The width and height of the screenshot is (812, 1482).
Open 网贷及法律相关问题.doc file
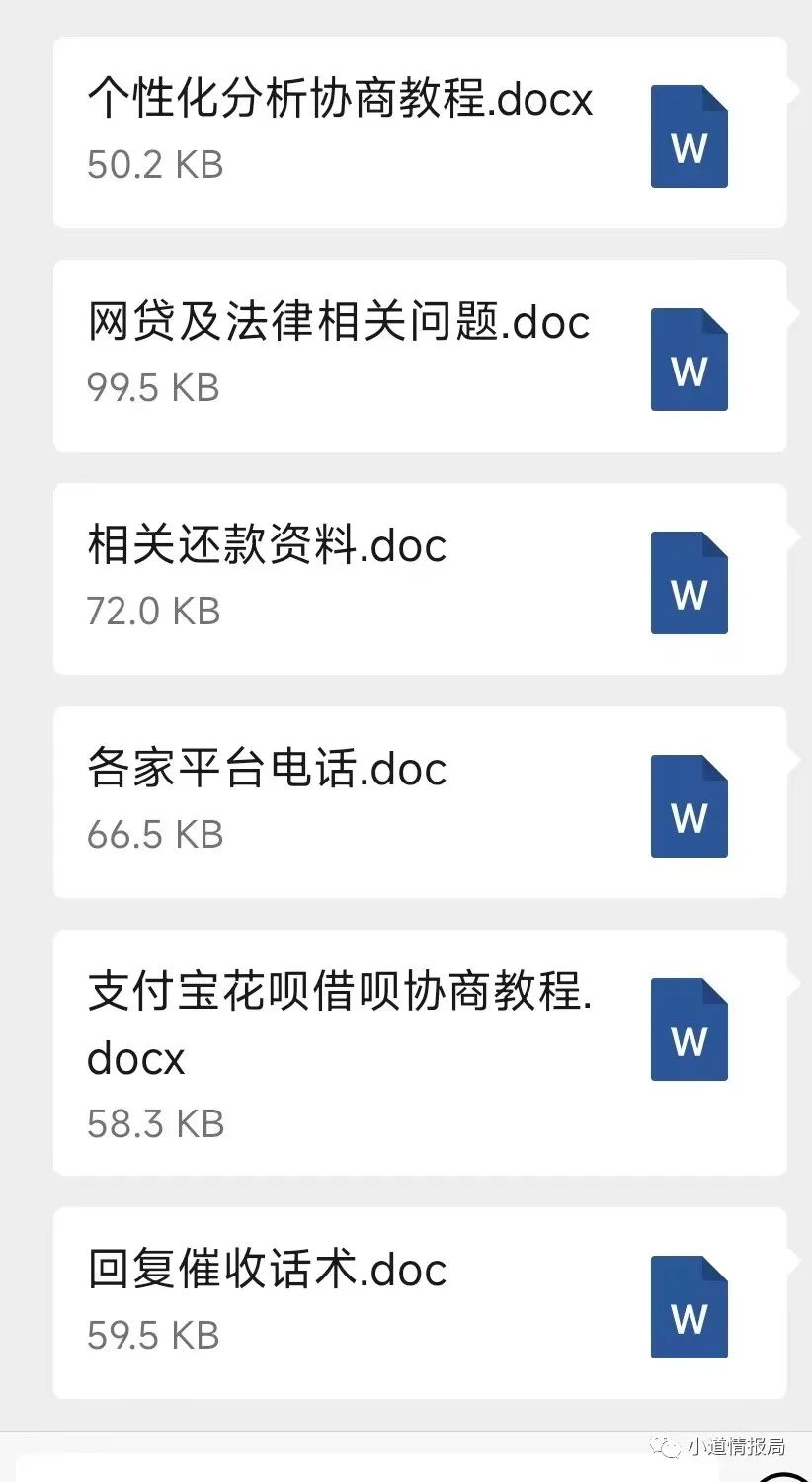[420, 356]
